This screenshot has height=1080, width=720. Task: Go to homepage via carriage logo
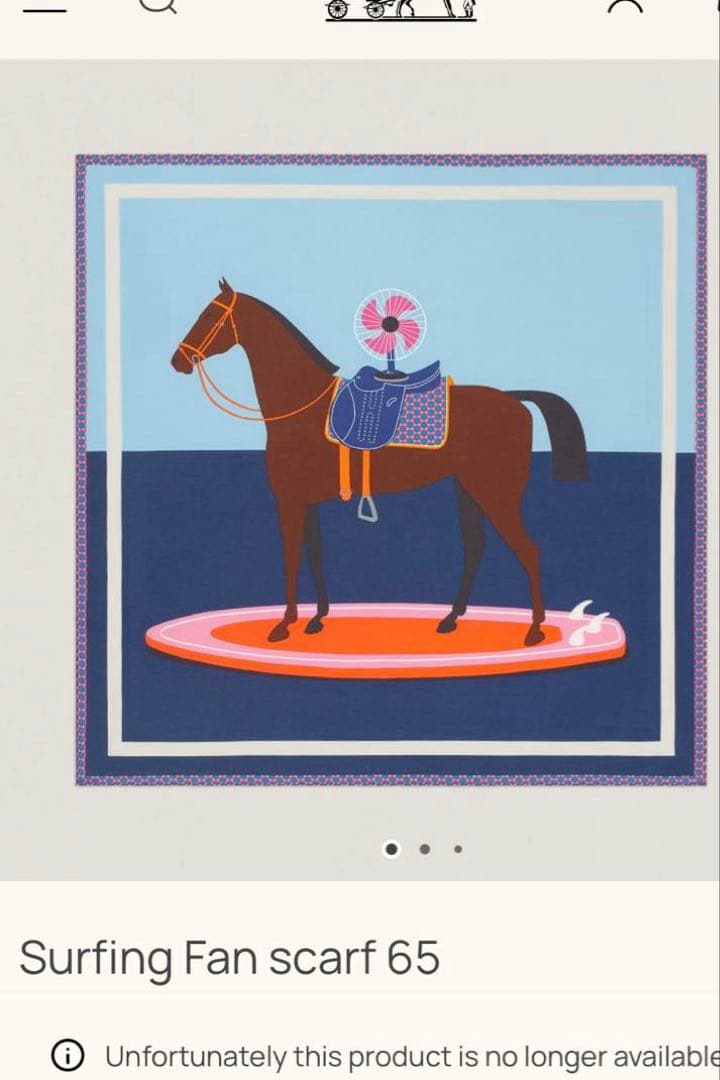400,8
